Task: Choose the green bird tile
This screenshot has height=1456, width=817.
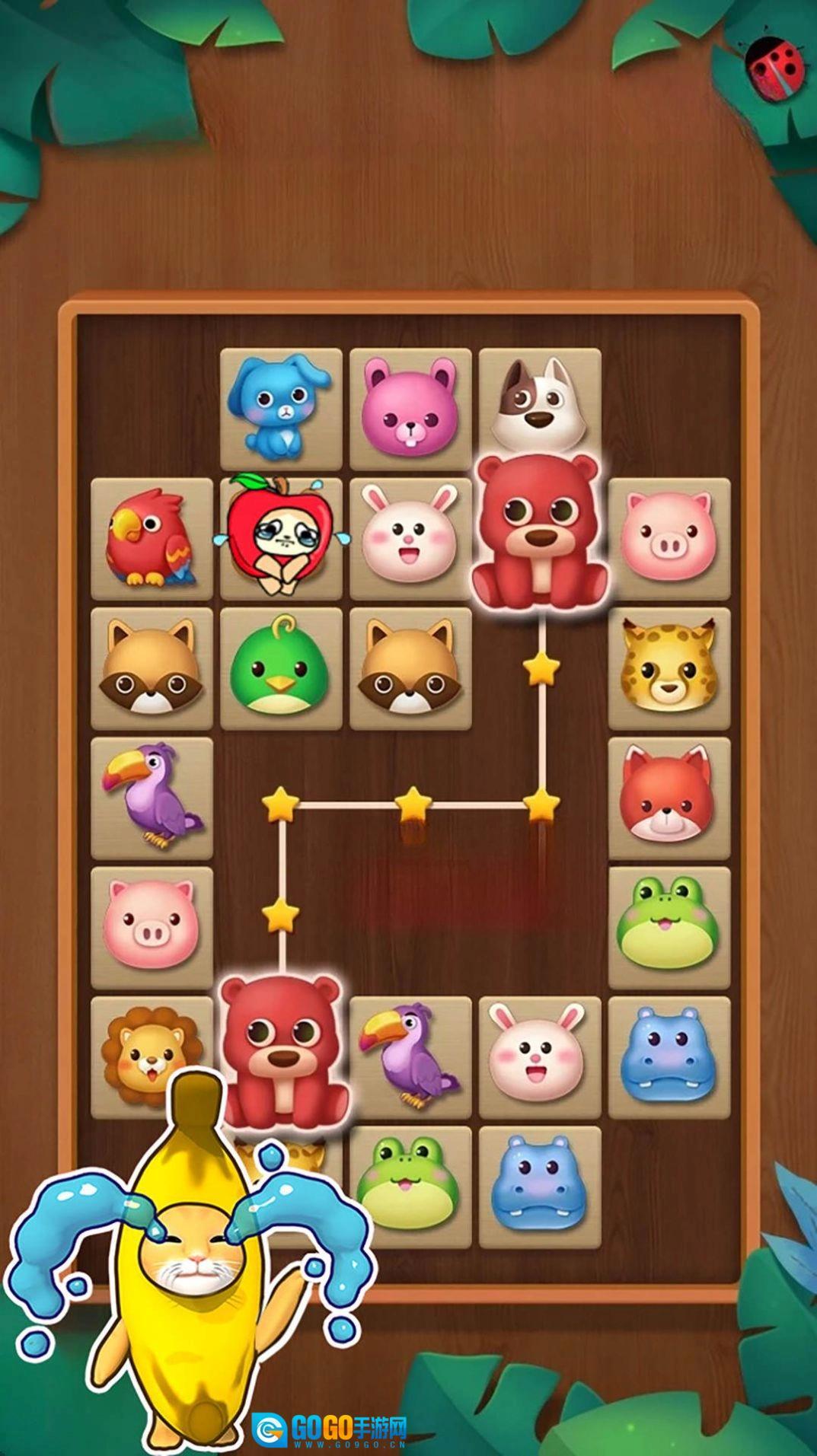Action: point(280,668)
